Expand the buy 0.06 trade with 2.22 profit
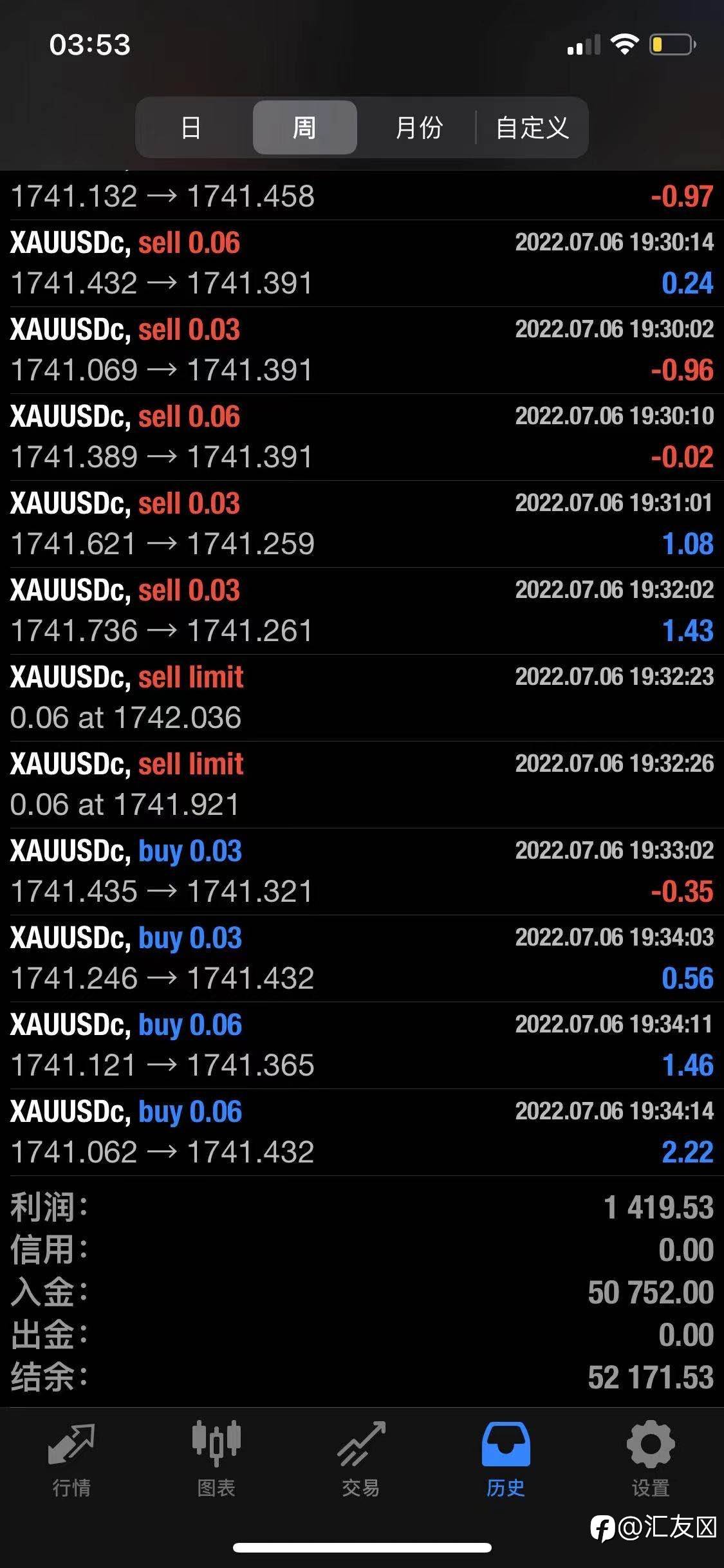This screenshot has height=1568, width=724. click(x=362, y=1132)
